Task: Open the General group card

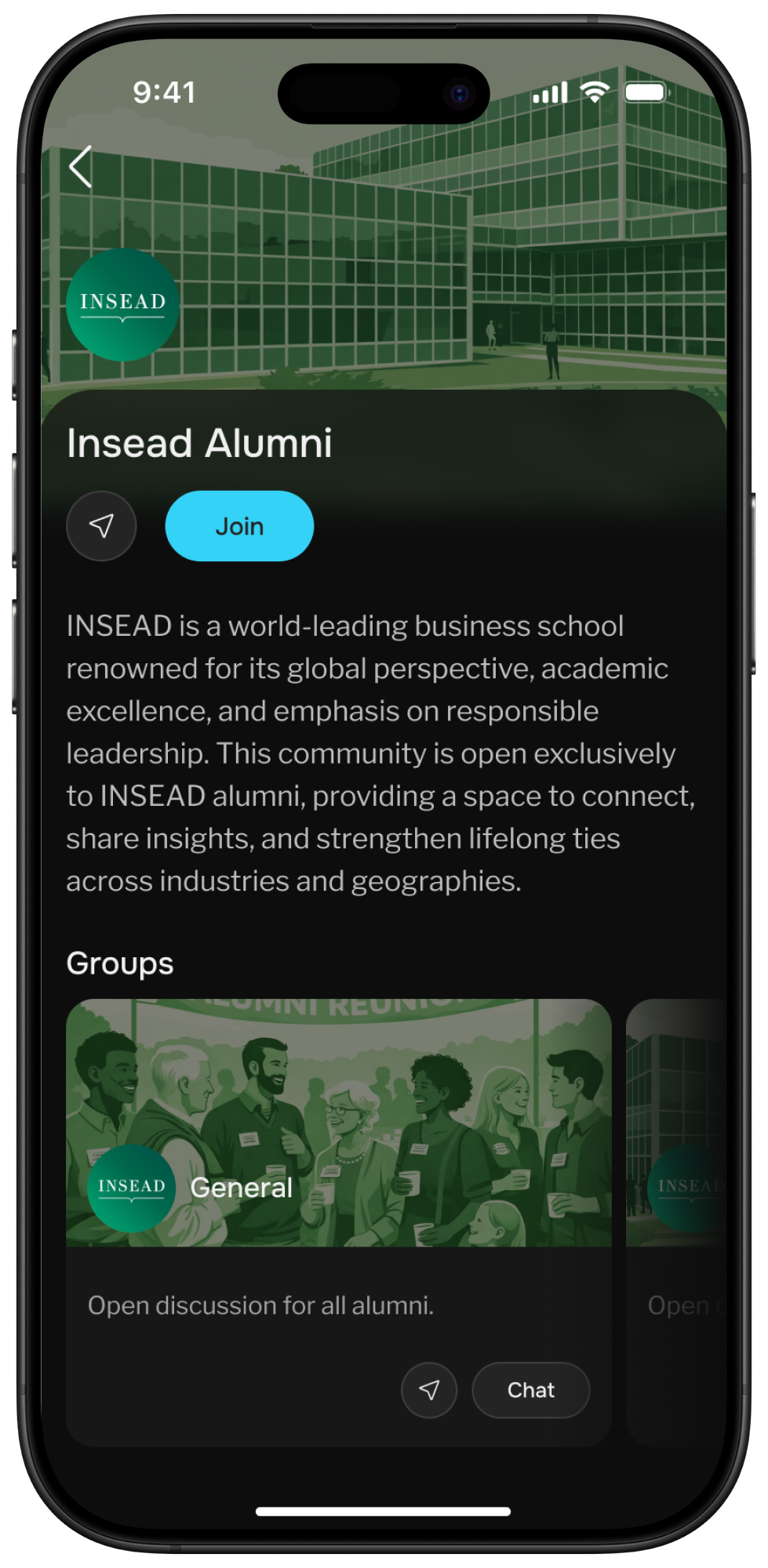Action: (x=338, y=1123)
